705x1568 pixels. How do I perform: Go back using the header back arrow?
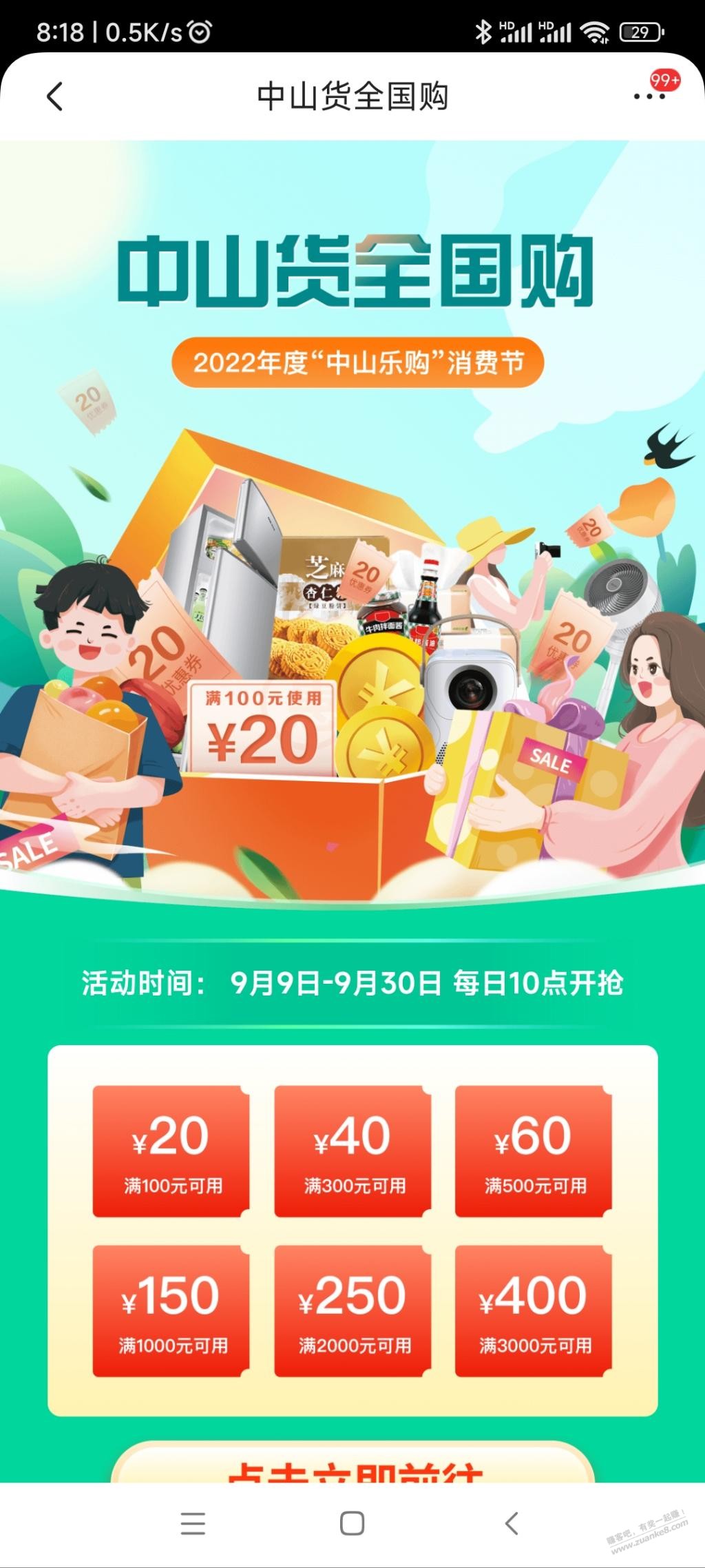[x=55, y=96]
